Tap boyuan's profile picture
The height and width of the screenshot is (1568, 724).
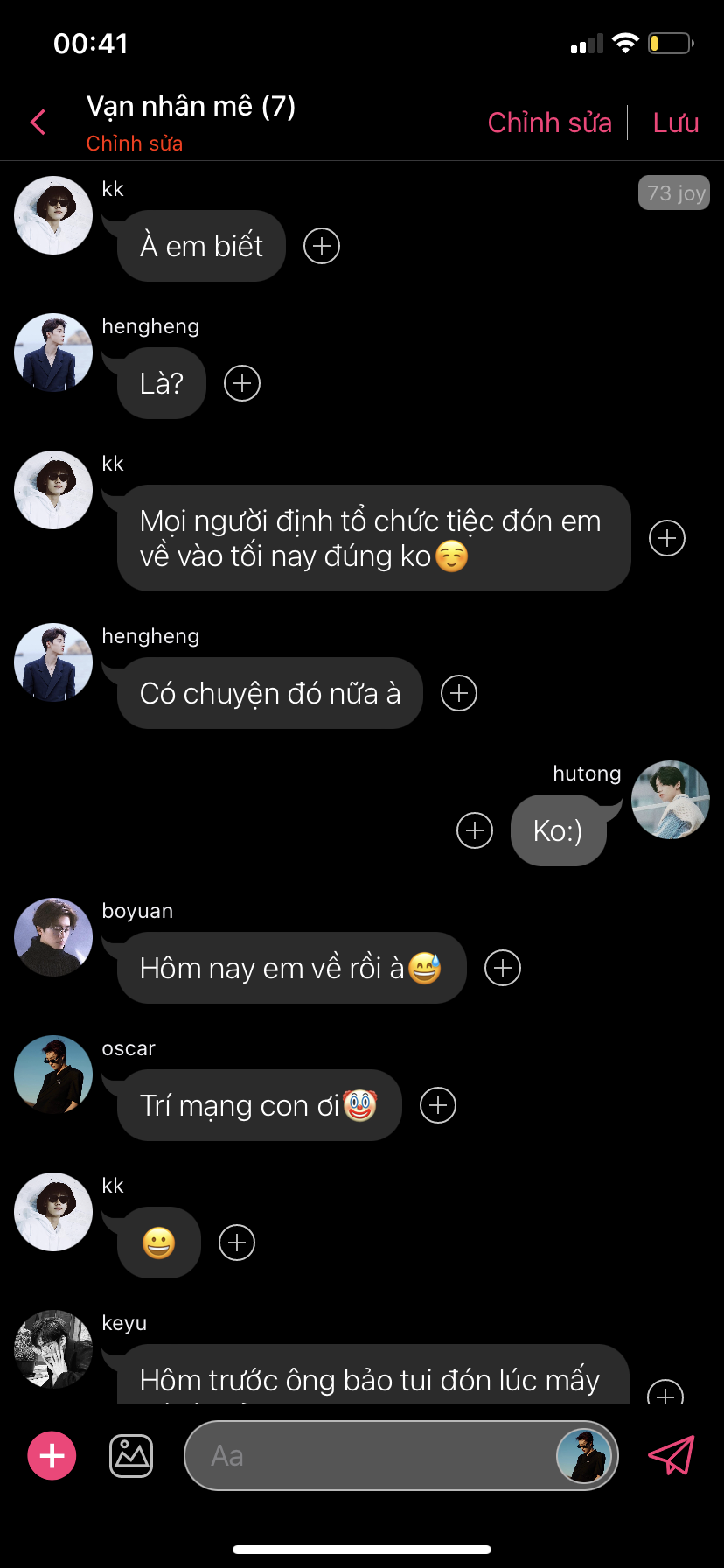click(x=53, y=937)
